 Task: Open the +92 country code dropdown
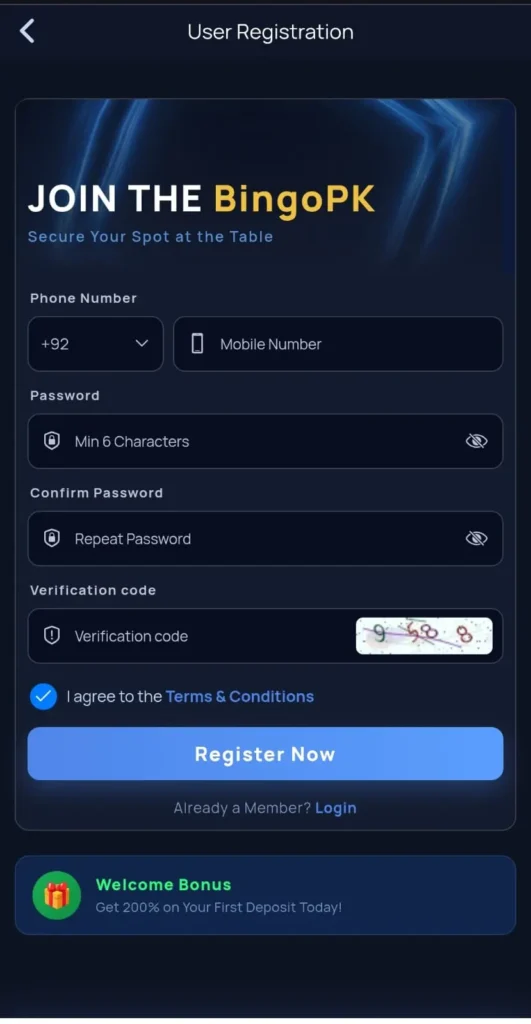pos(95,344)
